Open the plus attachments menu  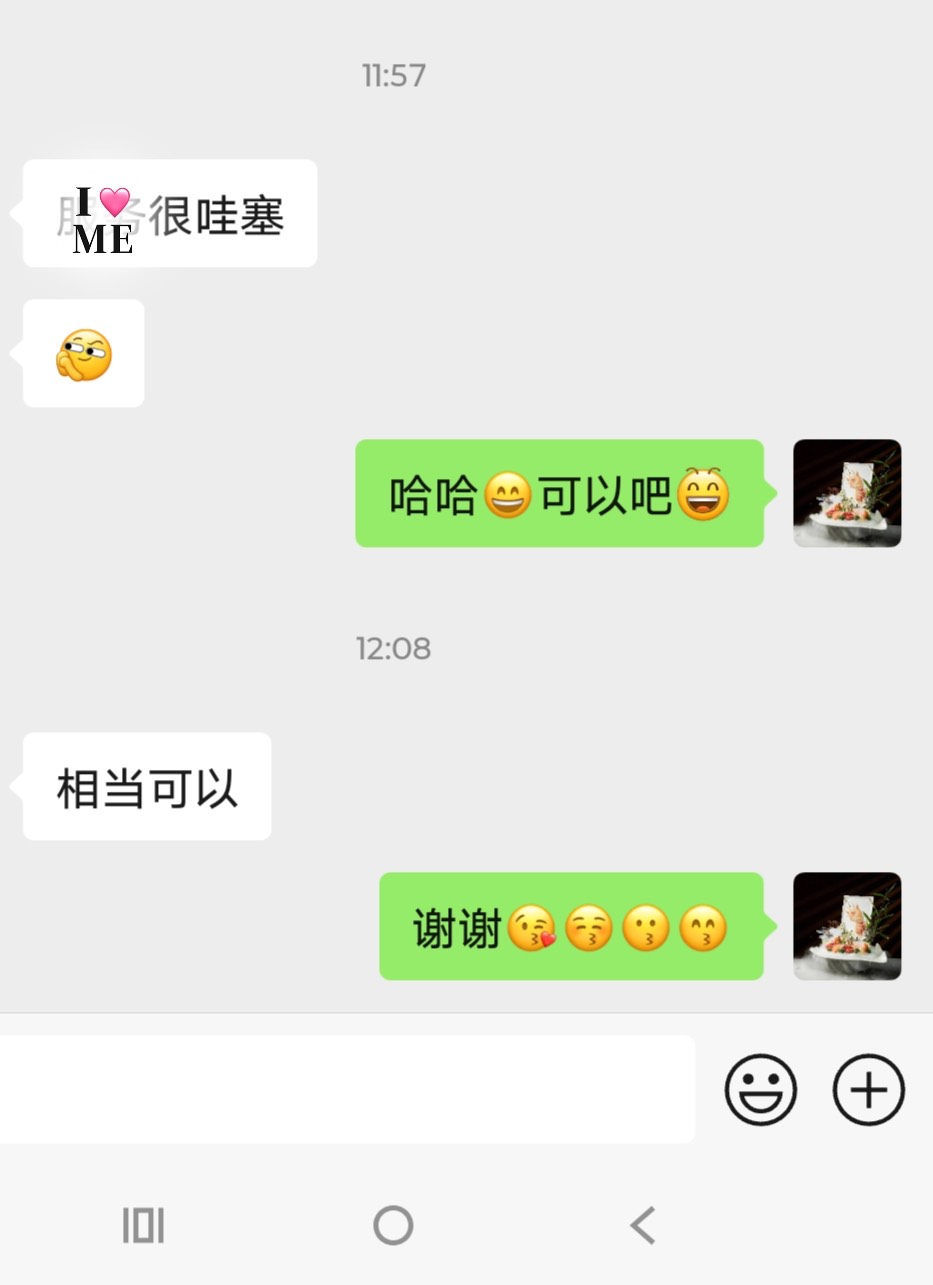868,1089
